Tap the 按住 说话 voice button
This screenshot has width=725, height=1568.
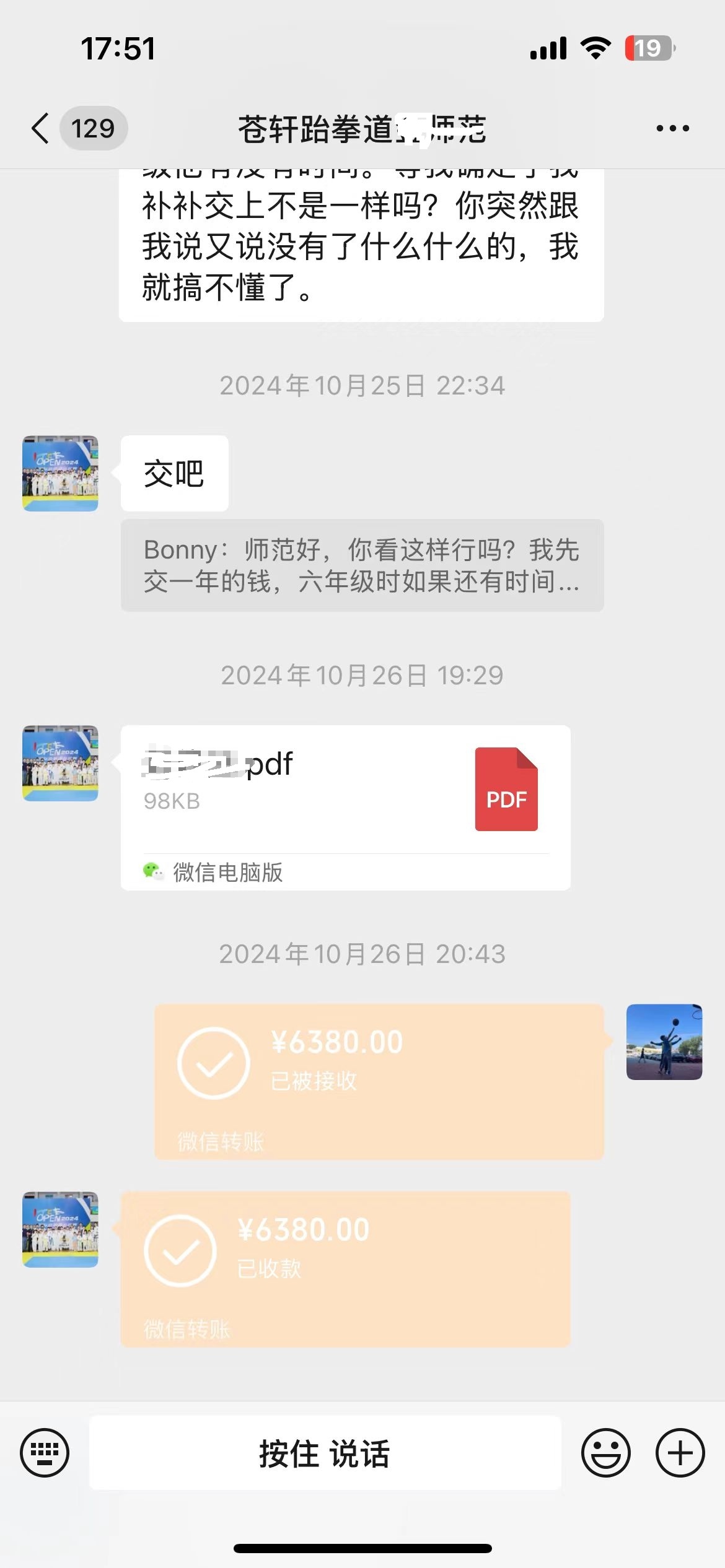[x=325, y=1453]
